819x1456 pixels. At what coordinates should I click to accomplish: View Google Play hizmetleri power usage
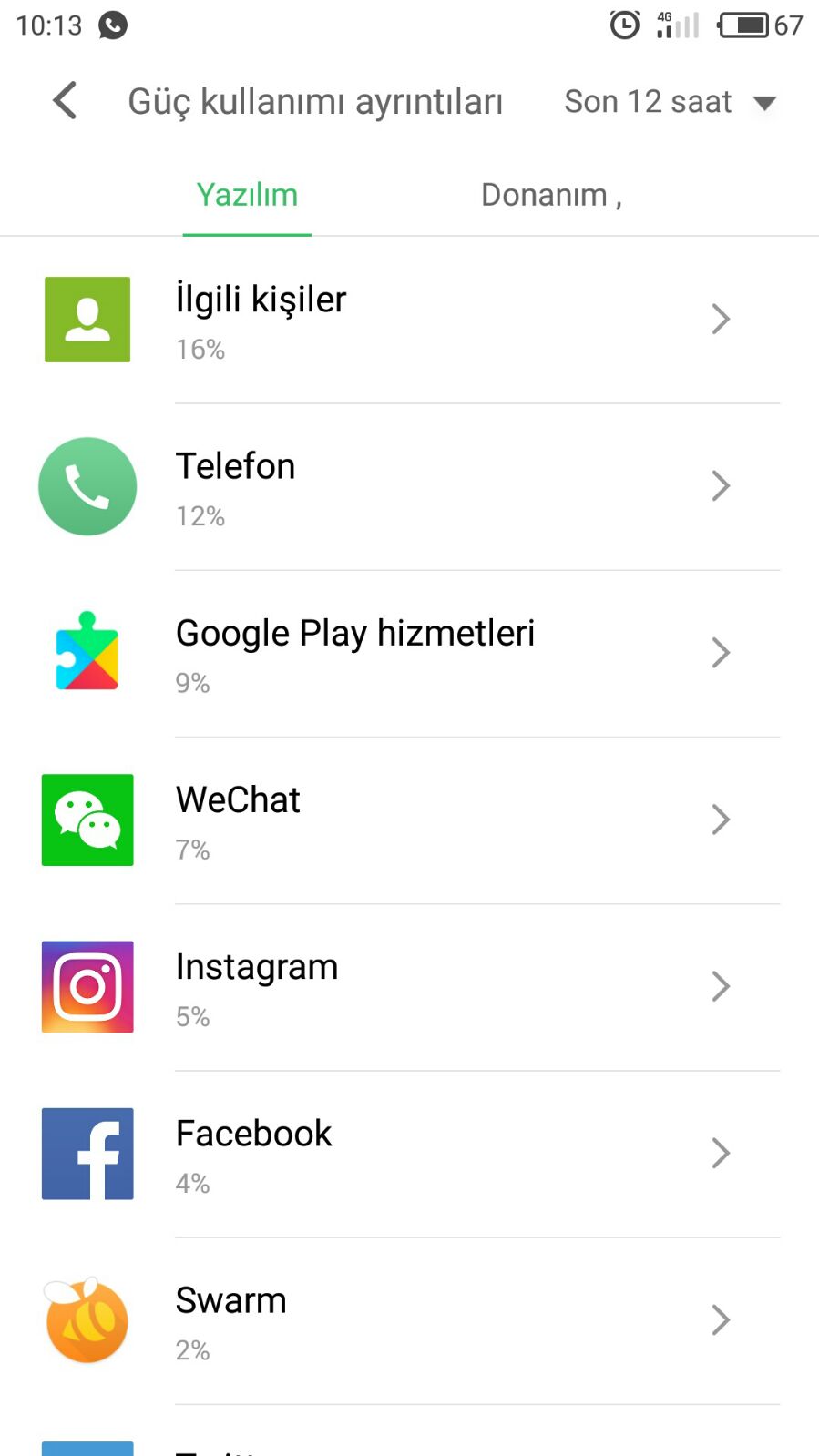coord(410,654)
